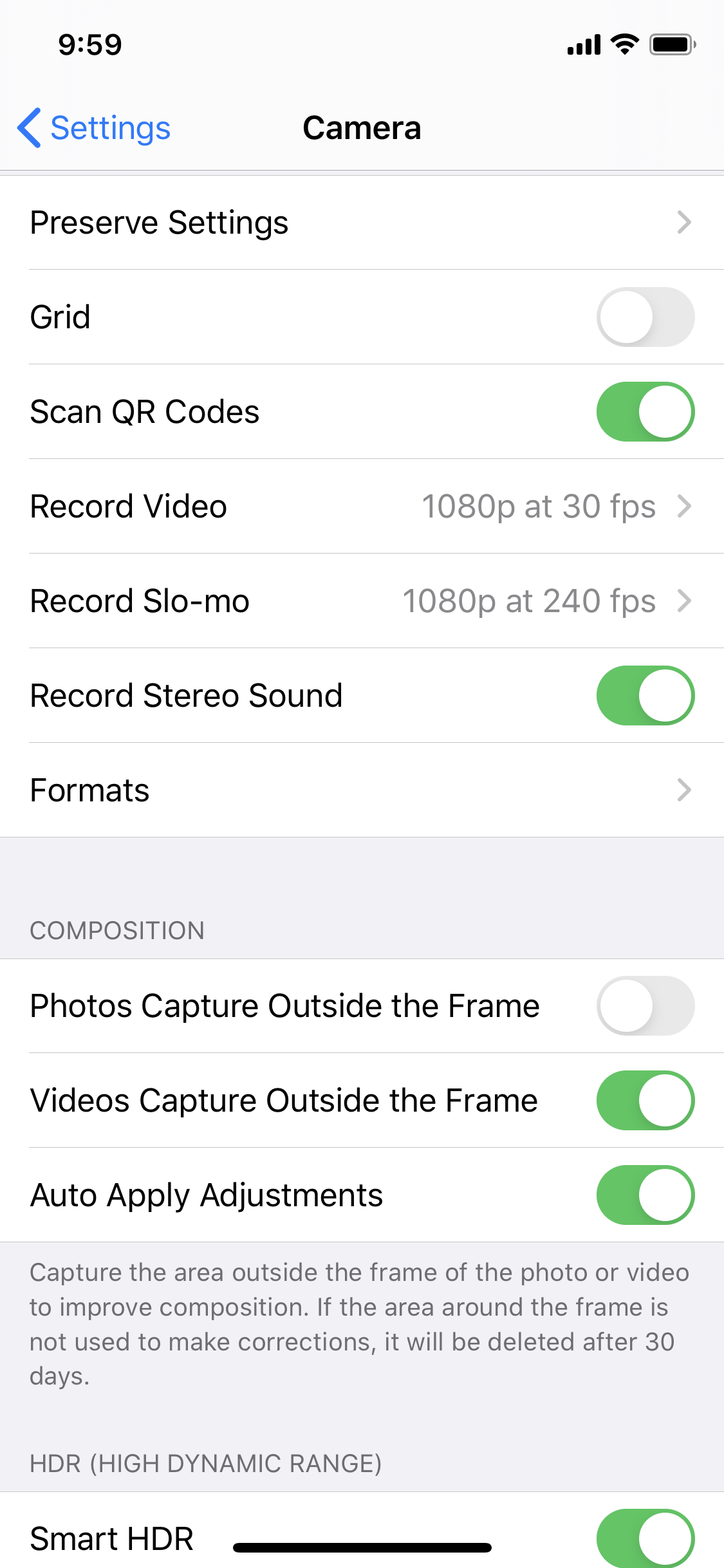Image resolution: width=724 pixels, height=1568 pixels.
Task: Tap the home indicator bar
Action: coord(362,1547)
